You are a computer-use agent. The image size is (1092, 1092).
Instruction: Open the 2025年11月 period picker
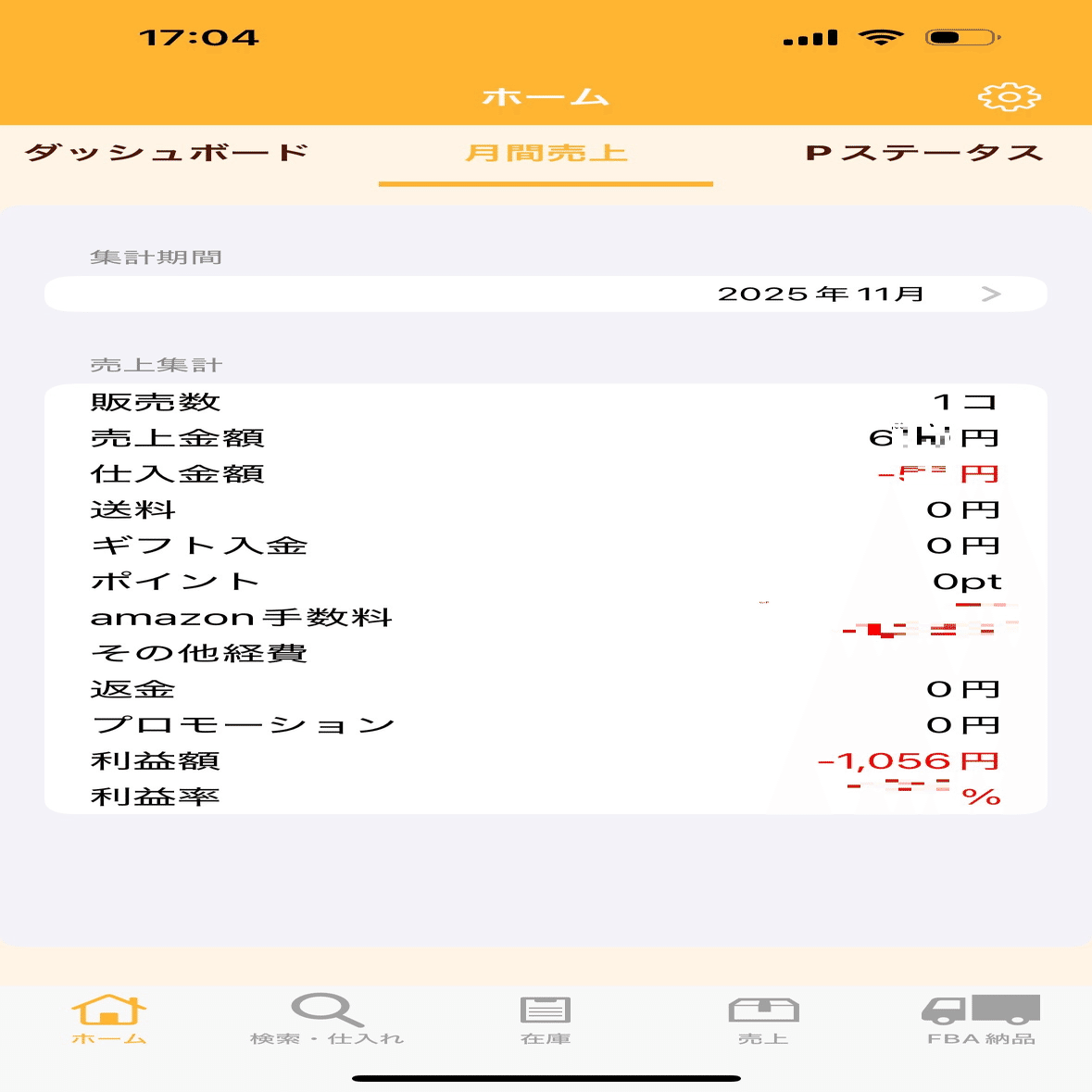click(546, 295)
